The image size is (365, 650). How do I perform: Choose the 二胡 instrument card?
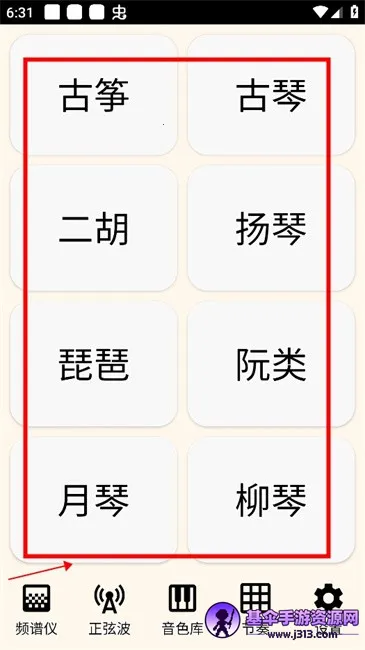click(x=94, y=228)
